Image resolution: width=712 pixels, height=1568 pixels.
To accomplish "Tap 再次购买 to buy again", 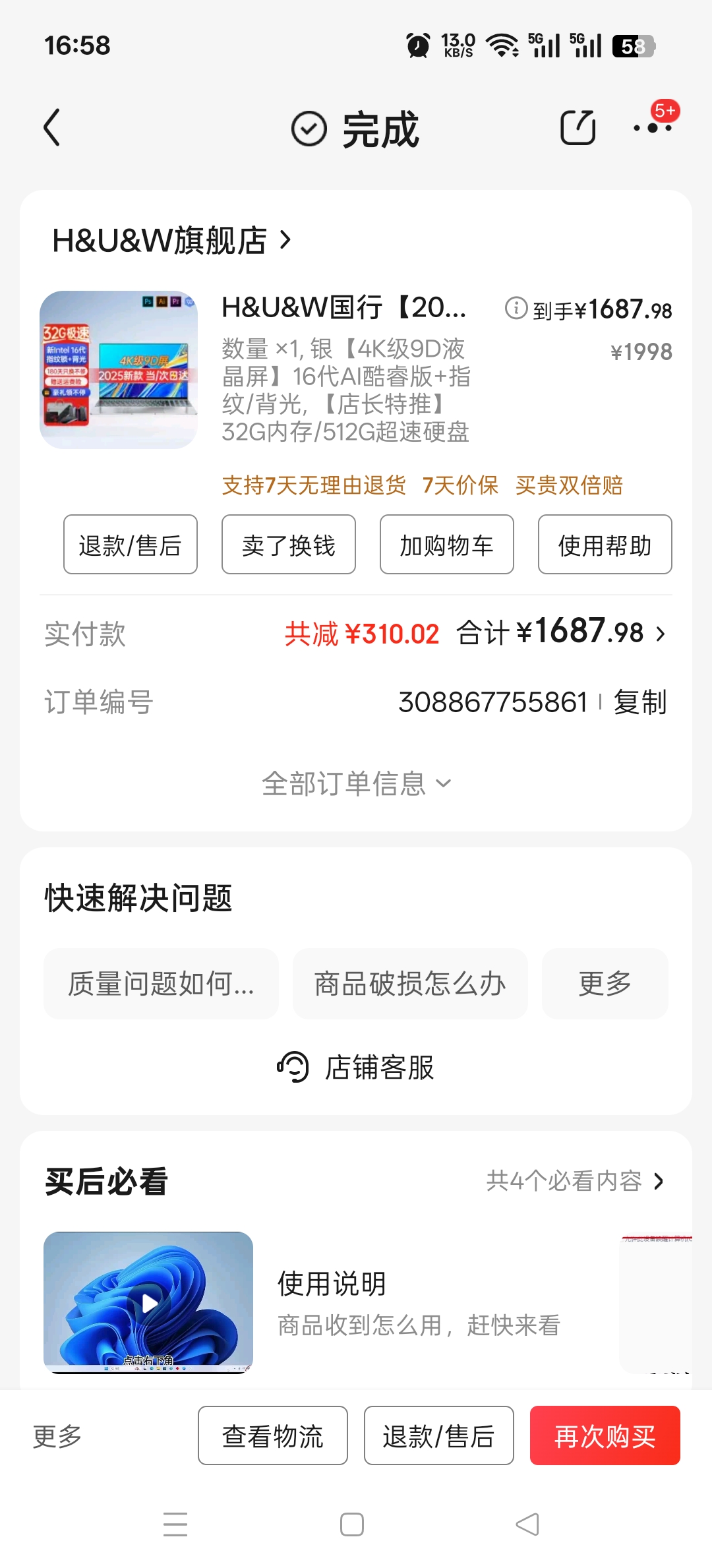I will 605,1435.
